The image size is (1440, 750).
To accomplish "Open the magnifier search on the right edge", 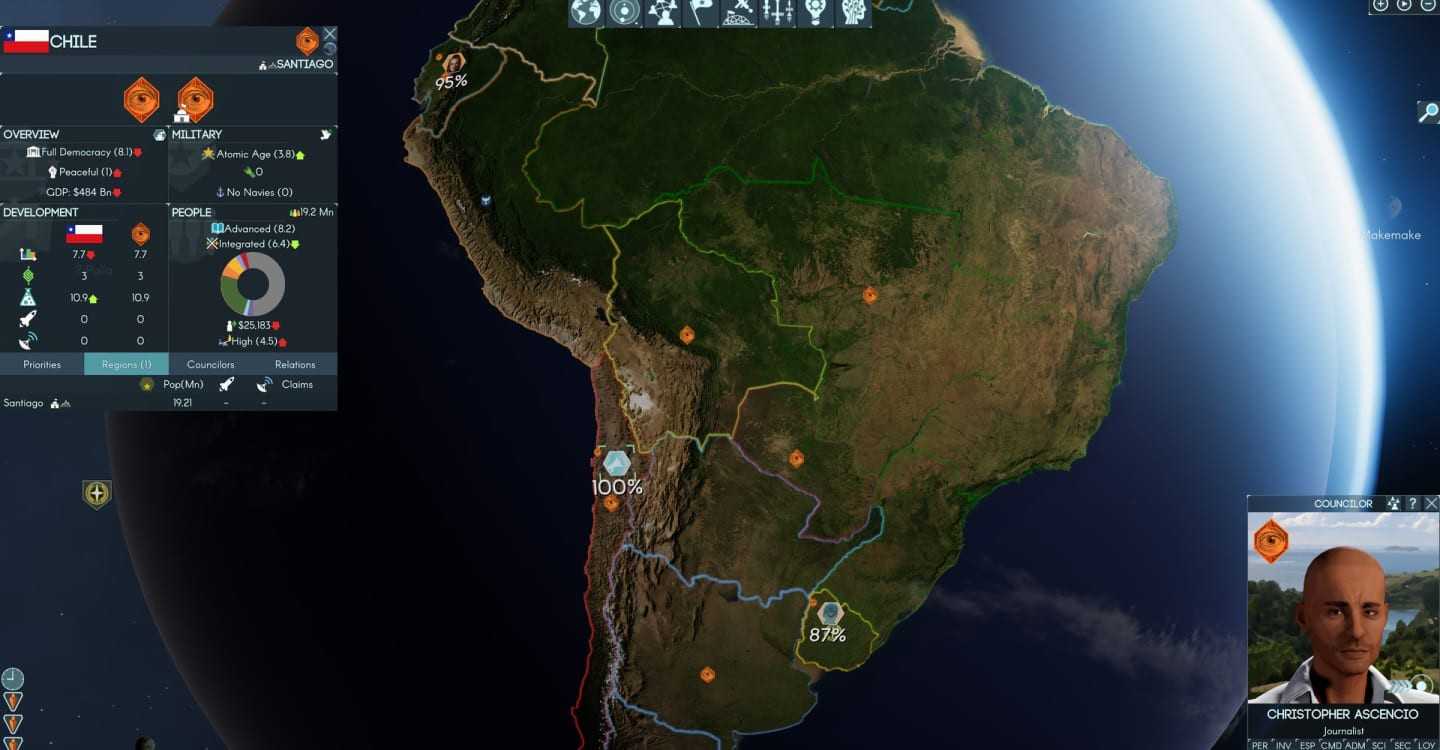I will click(x=1428, y=112).
